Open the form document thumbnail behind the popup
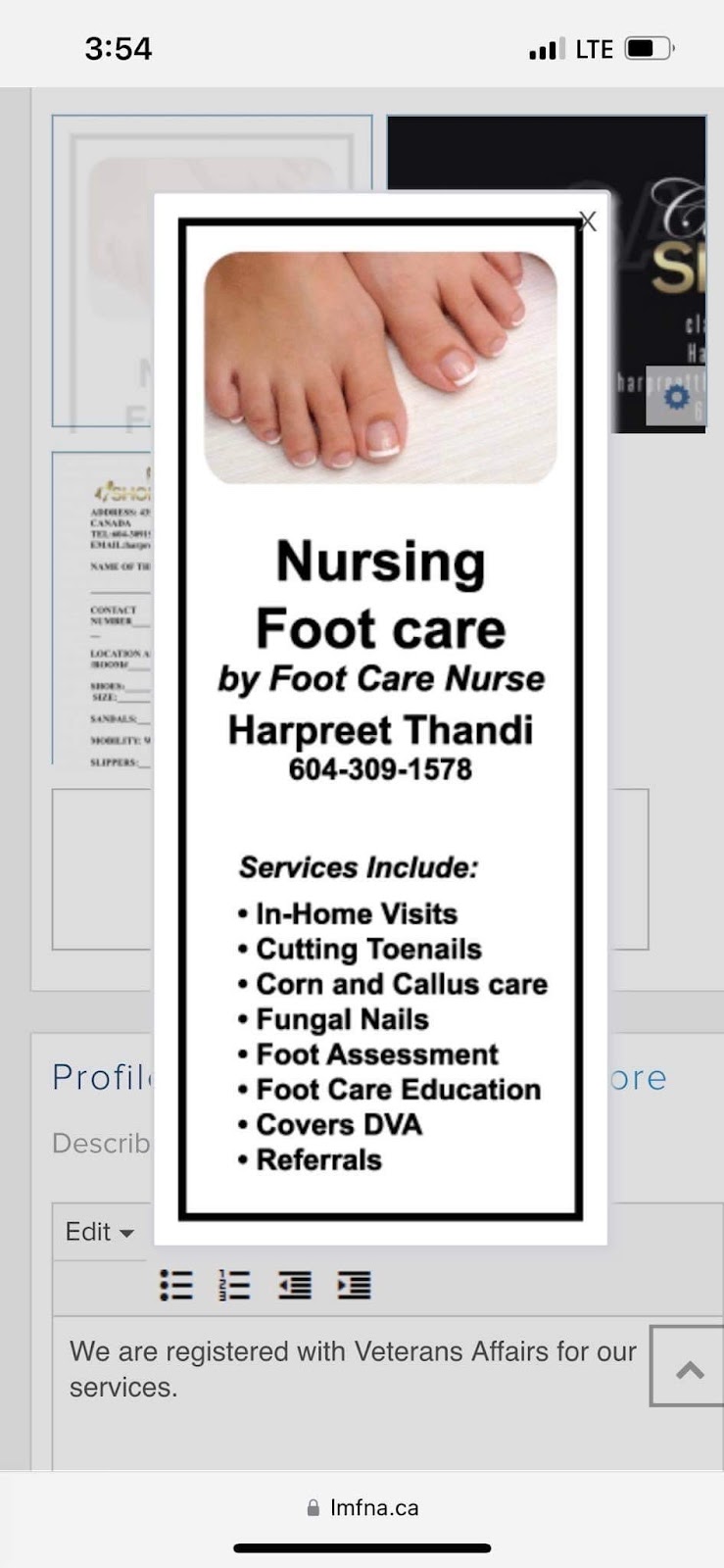This screenshot has width=724, height=1568. point(103,608)
